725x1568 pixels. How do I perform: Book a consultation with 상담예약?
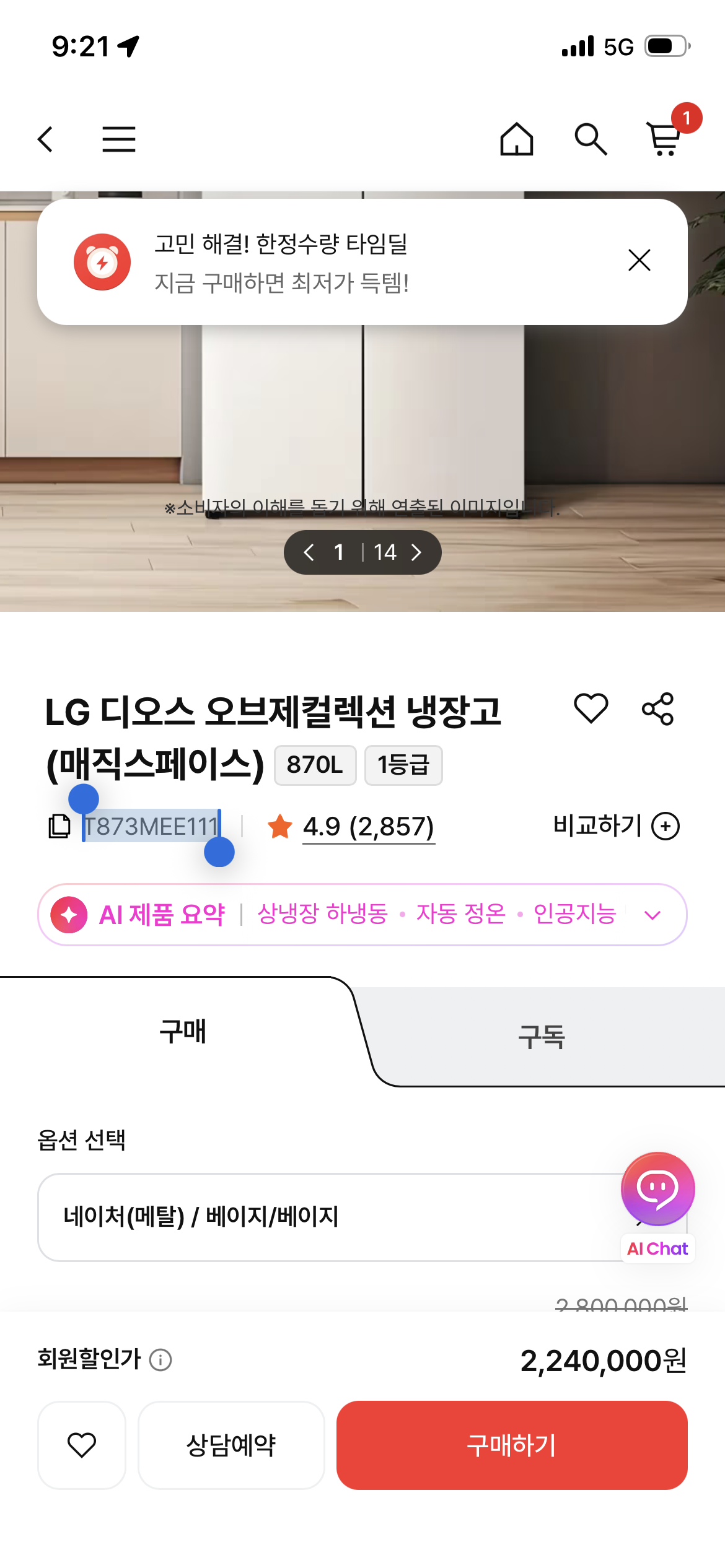(x=231, y=1445)
